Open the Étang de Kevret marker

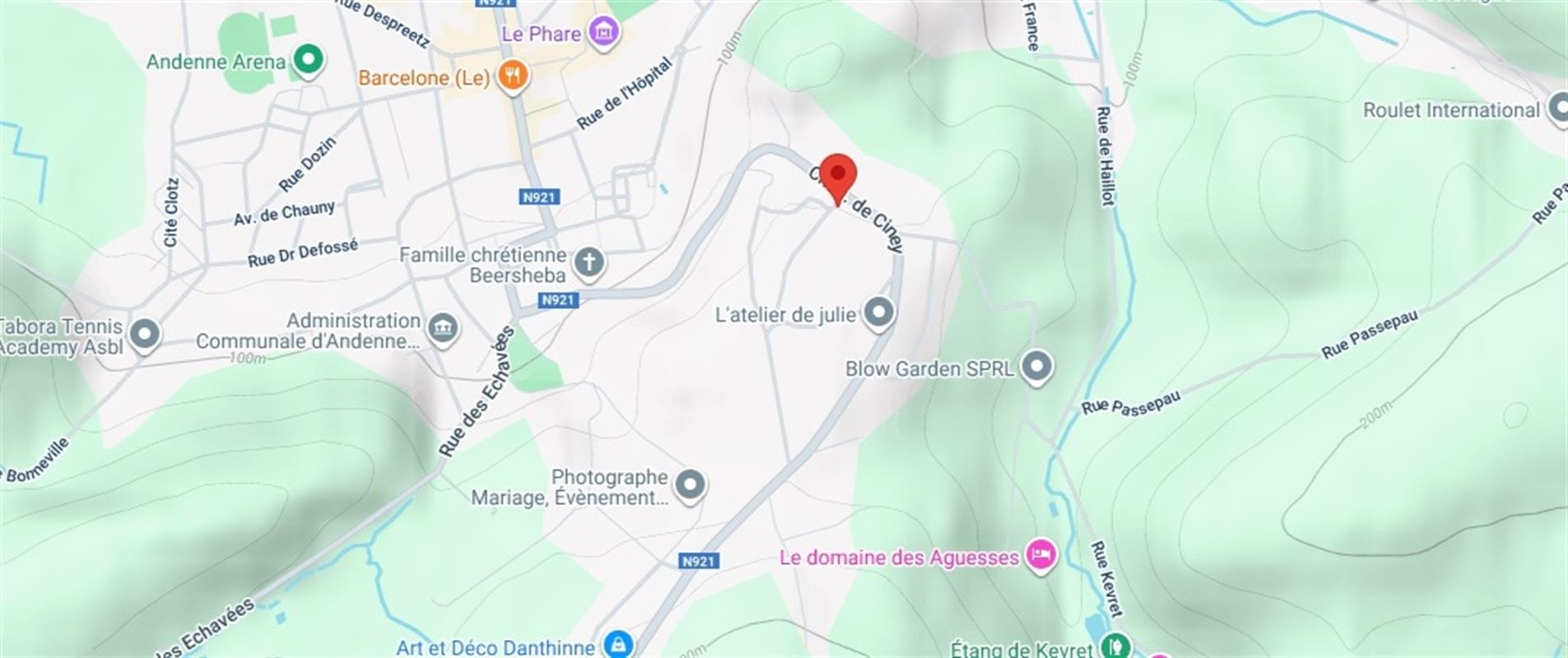[x=1114, y=646]
